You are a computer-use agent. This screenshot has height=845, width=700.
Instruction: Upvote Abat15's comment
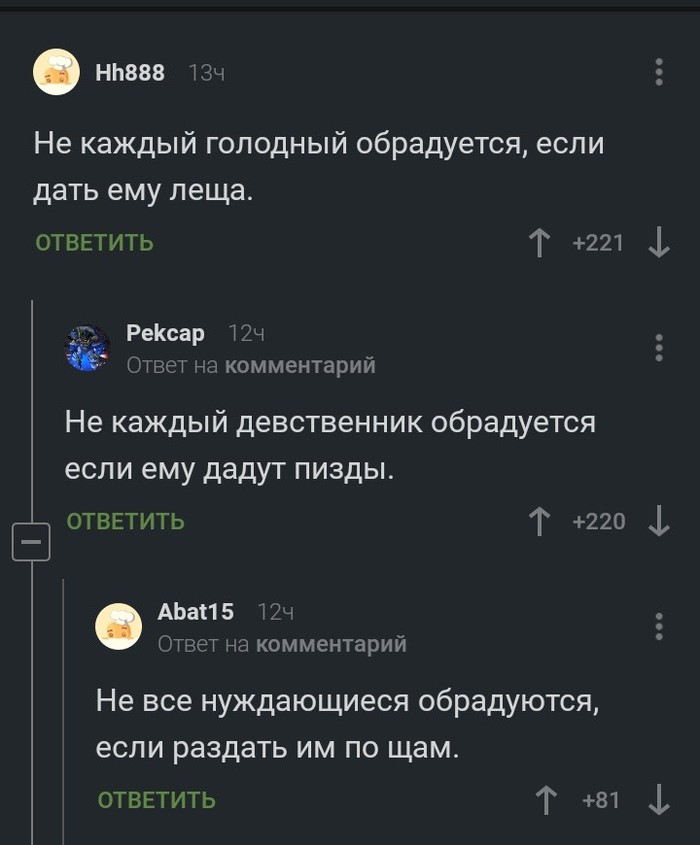[x=546, y=799]
